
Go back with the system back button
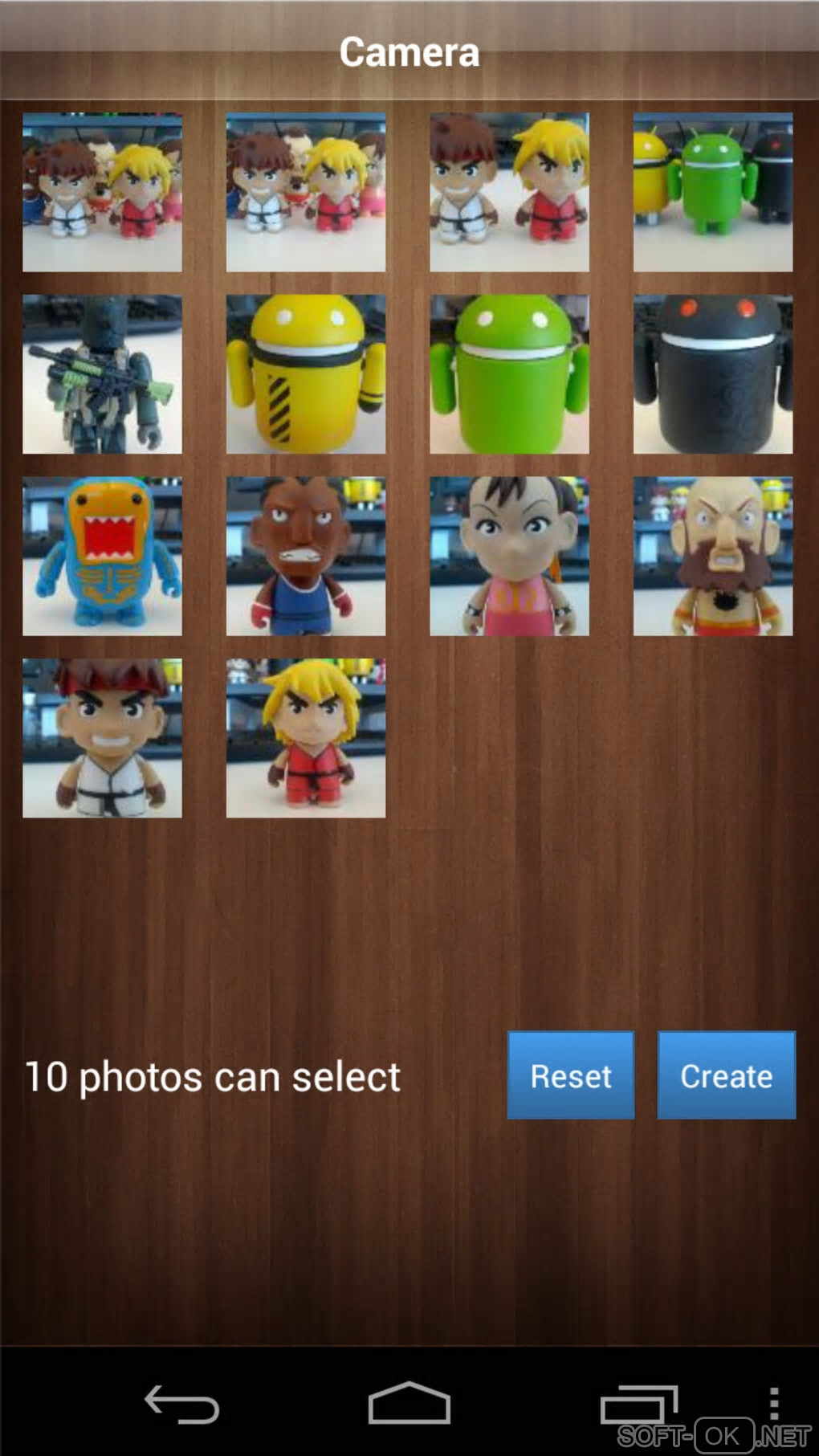pos(181,1405)
